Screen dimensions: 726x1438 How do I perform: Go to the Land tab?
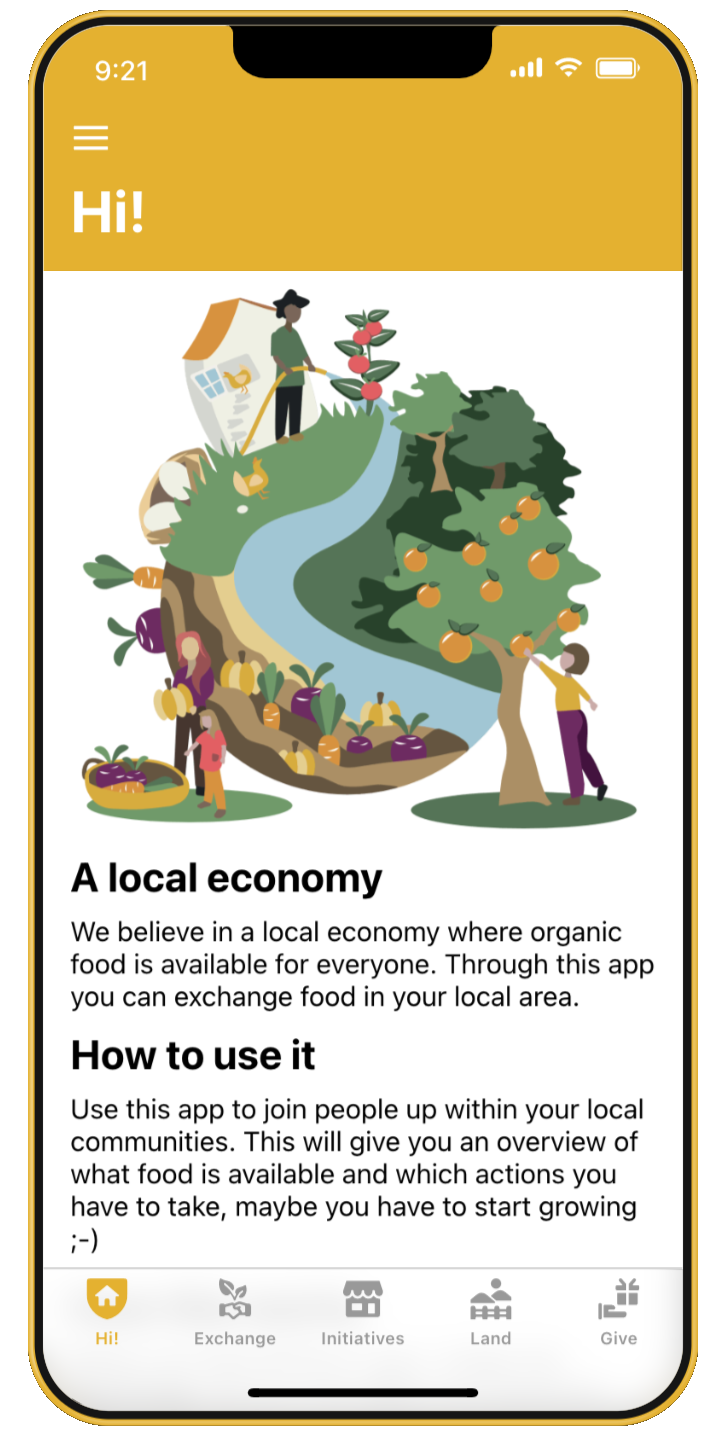tap(491, 1312)
